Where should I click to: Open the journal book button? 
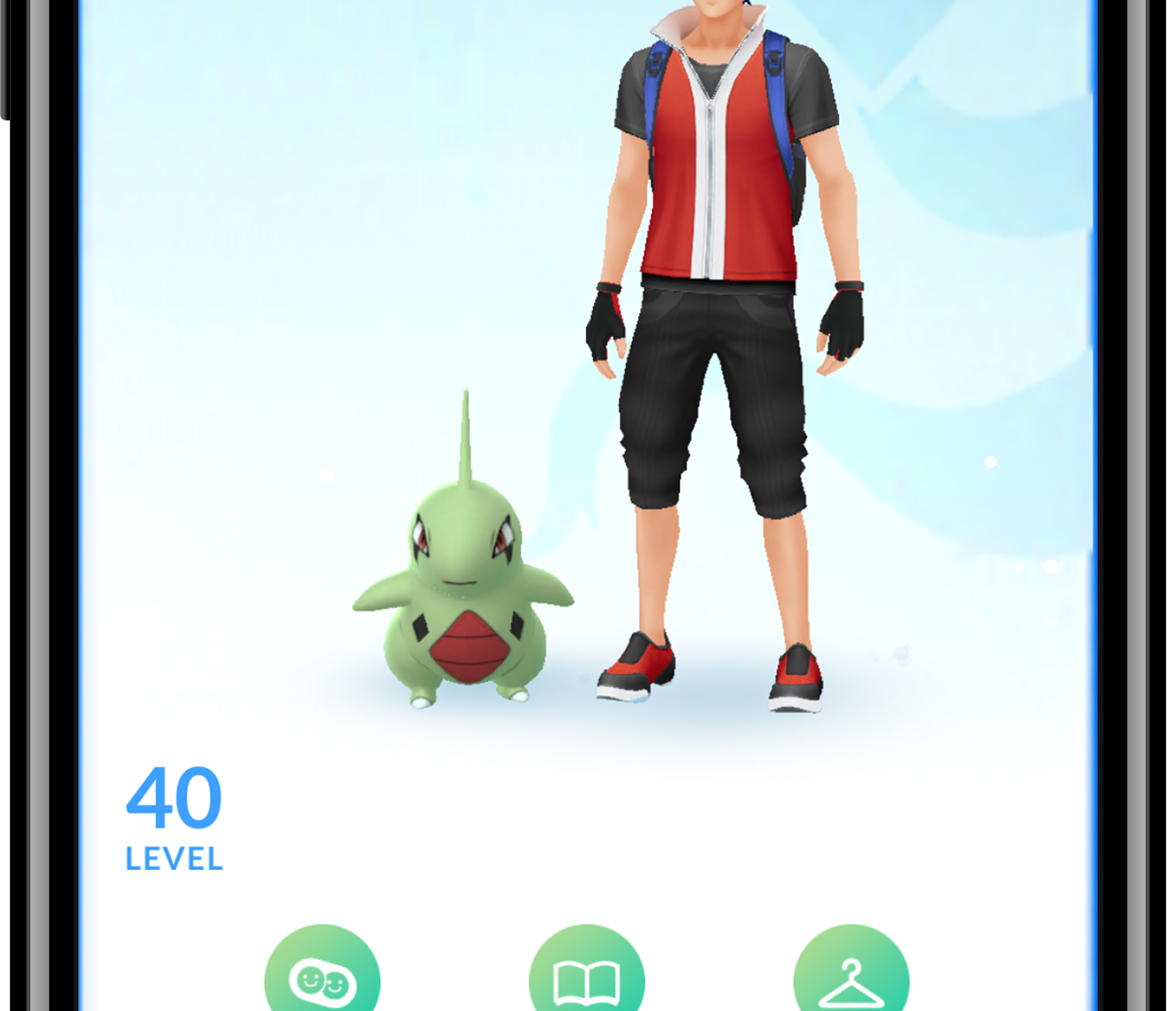pos(586,975)
